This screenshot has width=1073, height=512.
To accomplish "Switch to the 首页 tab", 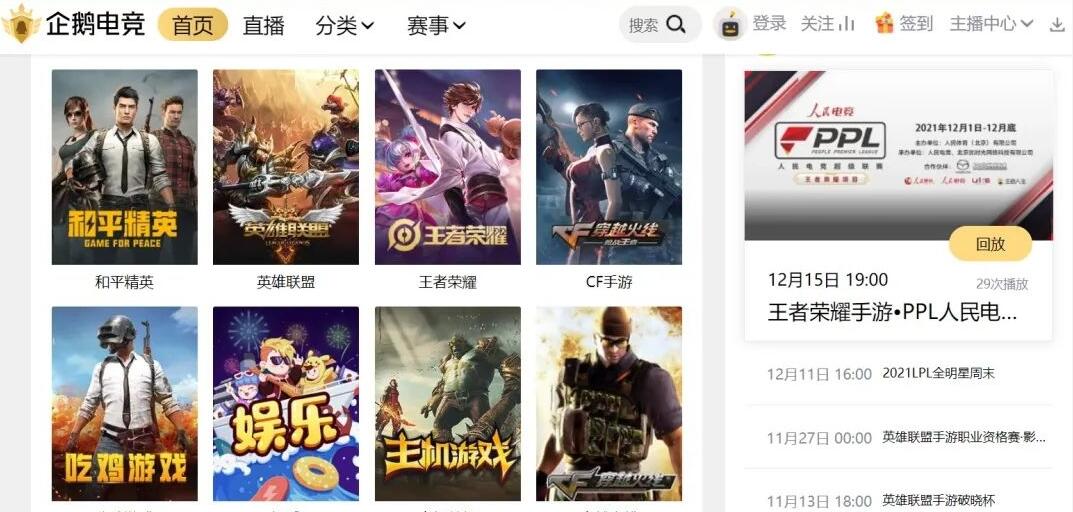I will [x=192, y=25].
